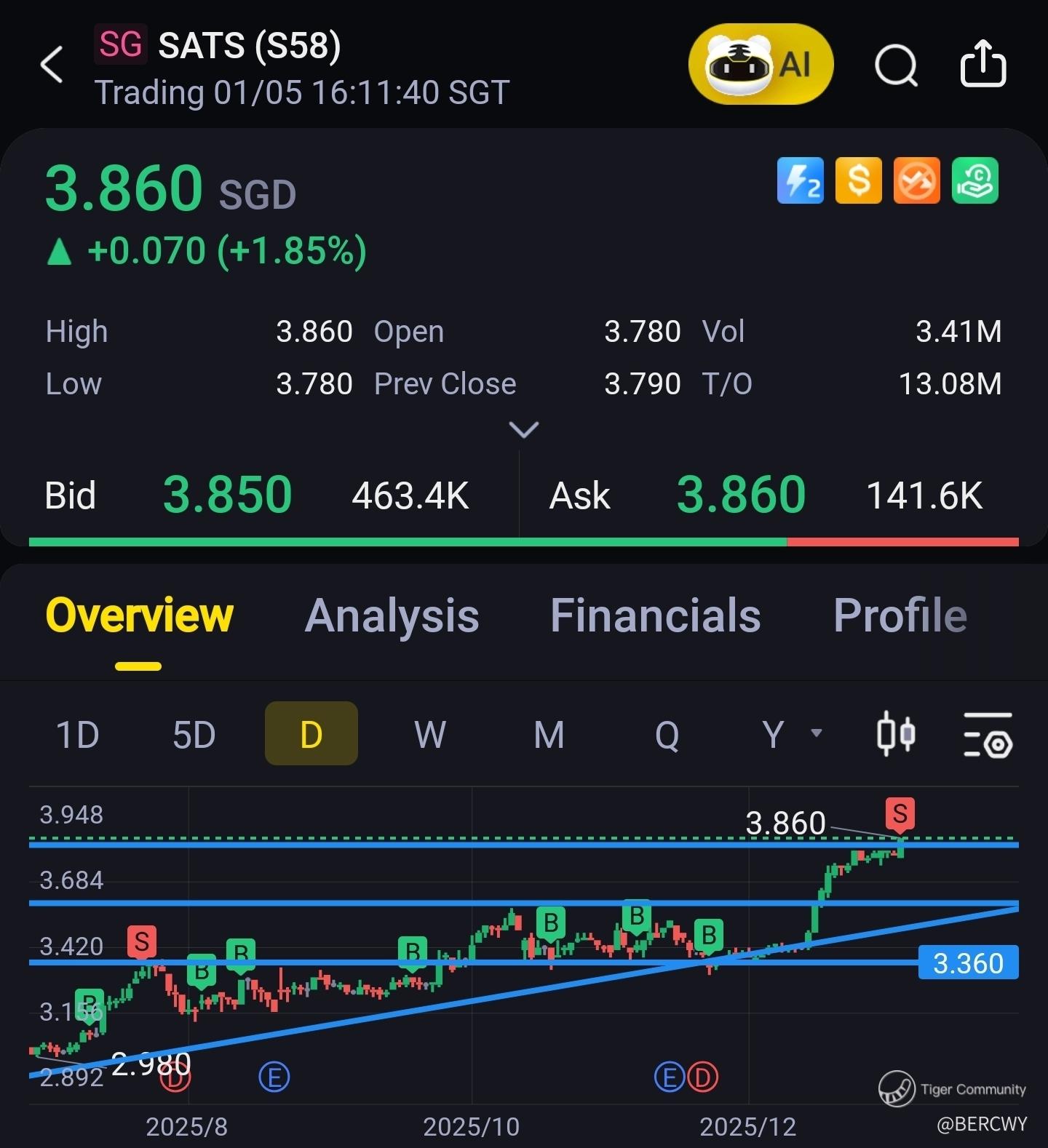Screen dimensions: 1048x1148
Task: Tap the green hand-coin badge icon
Action: pos(975,180)
